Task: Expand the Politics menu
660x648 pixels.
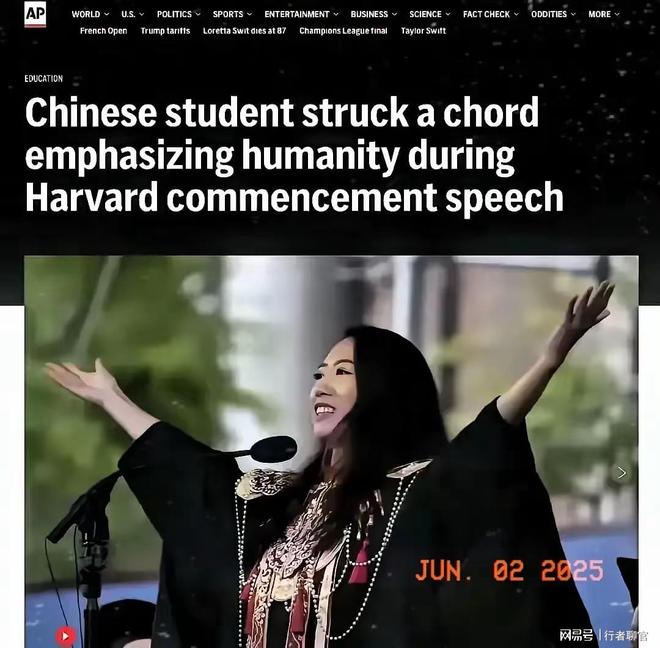Action: (178, 14)
